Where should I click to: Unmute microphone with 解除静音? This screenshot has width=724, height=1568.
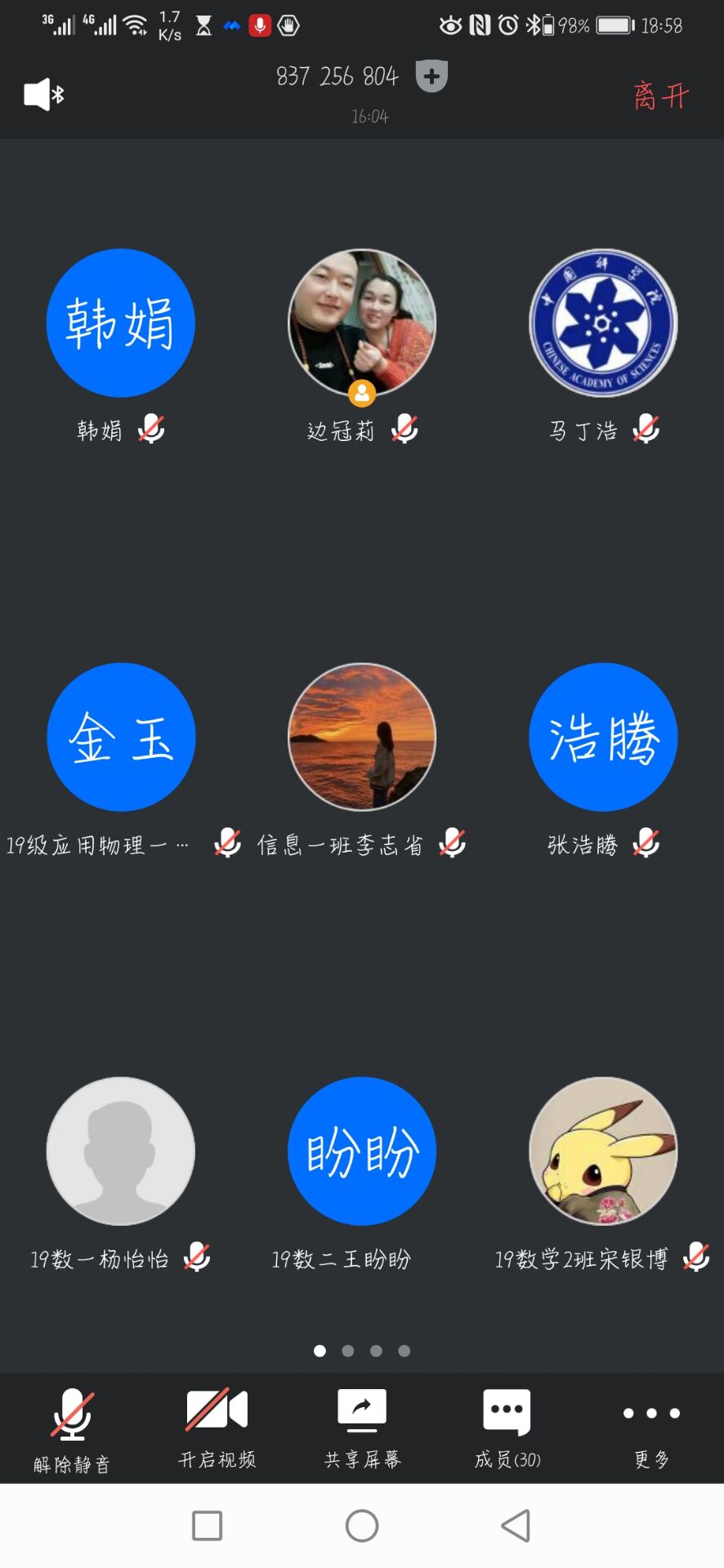(72, 1429)
